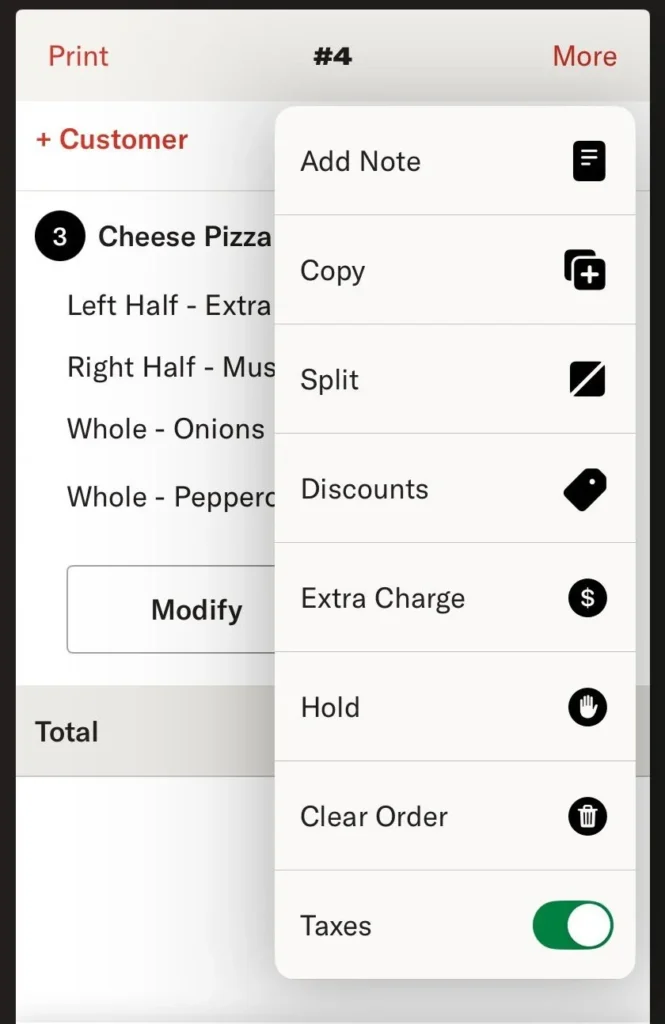665x1024 pixels.
Task: Tap the More button
Action: pyautogui.click(x=584, y=56)
